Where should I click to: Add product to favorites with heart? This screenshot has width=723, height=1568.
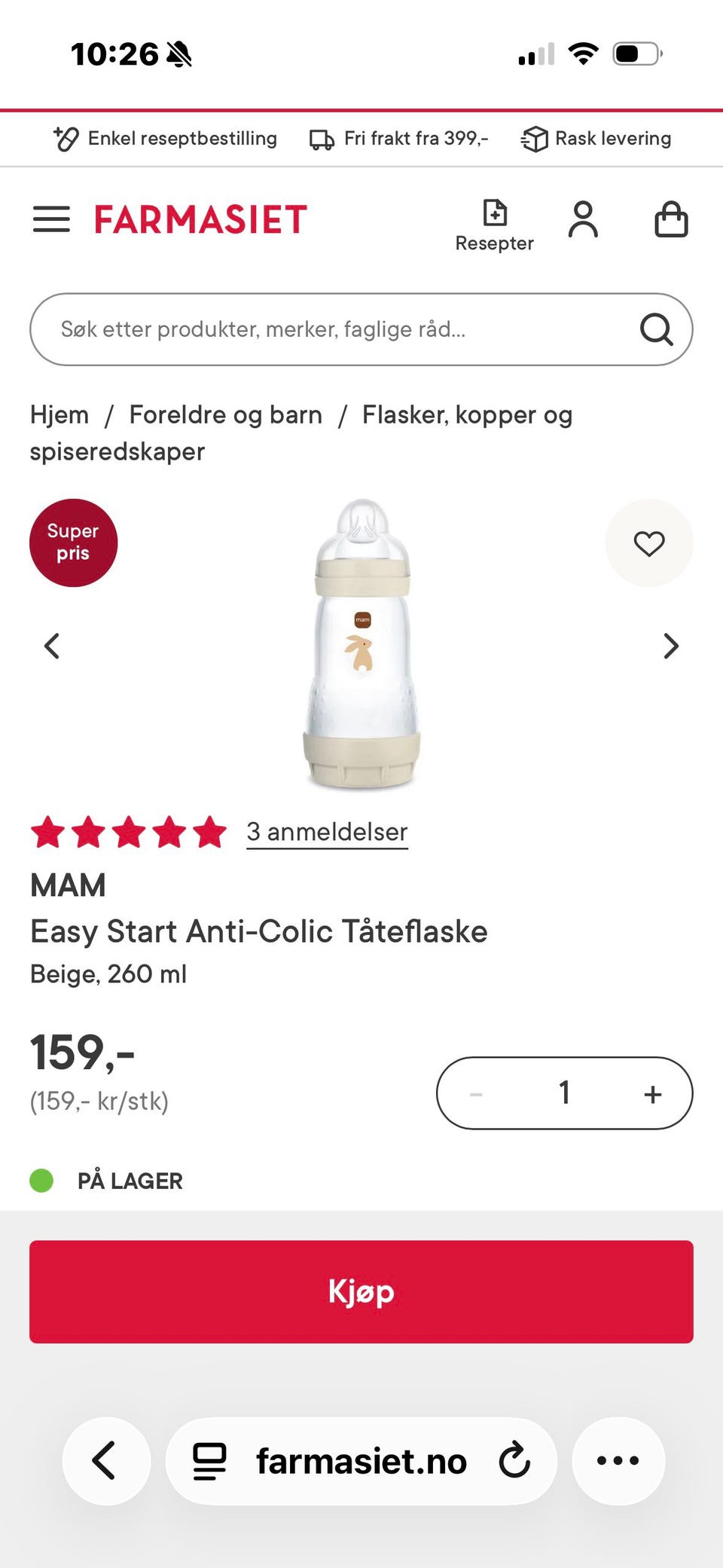(649, 543)
